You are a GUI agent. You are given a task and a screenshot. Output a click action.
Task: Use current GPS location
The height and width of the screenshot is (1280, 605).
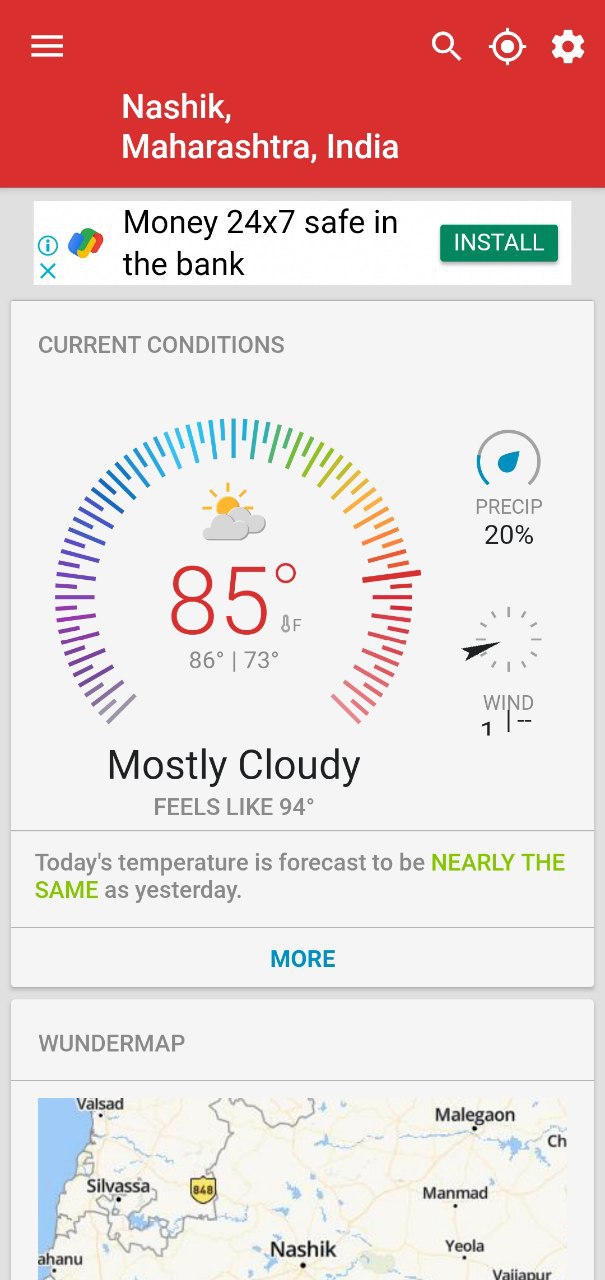(507, 47)
